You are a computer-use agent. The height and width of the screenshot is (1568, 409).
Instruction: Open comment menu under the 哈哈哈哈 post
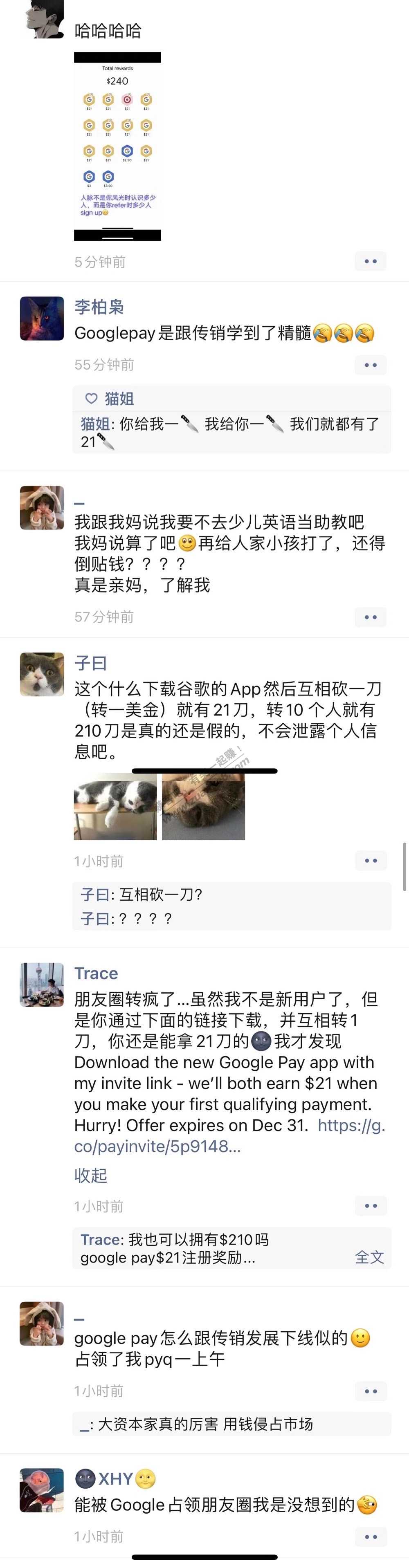coord(371,262)
